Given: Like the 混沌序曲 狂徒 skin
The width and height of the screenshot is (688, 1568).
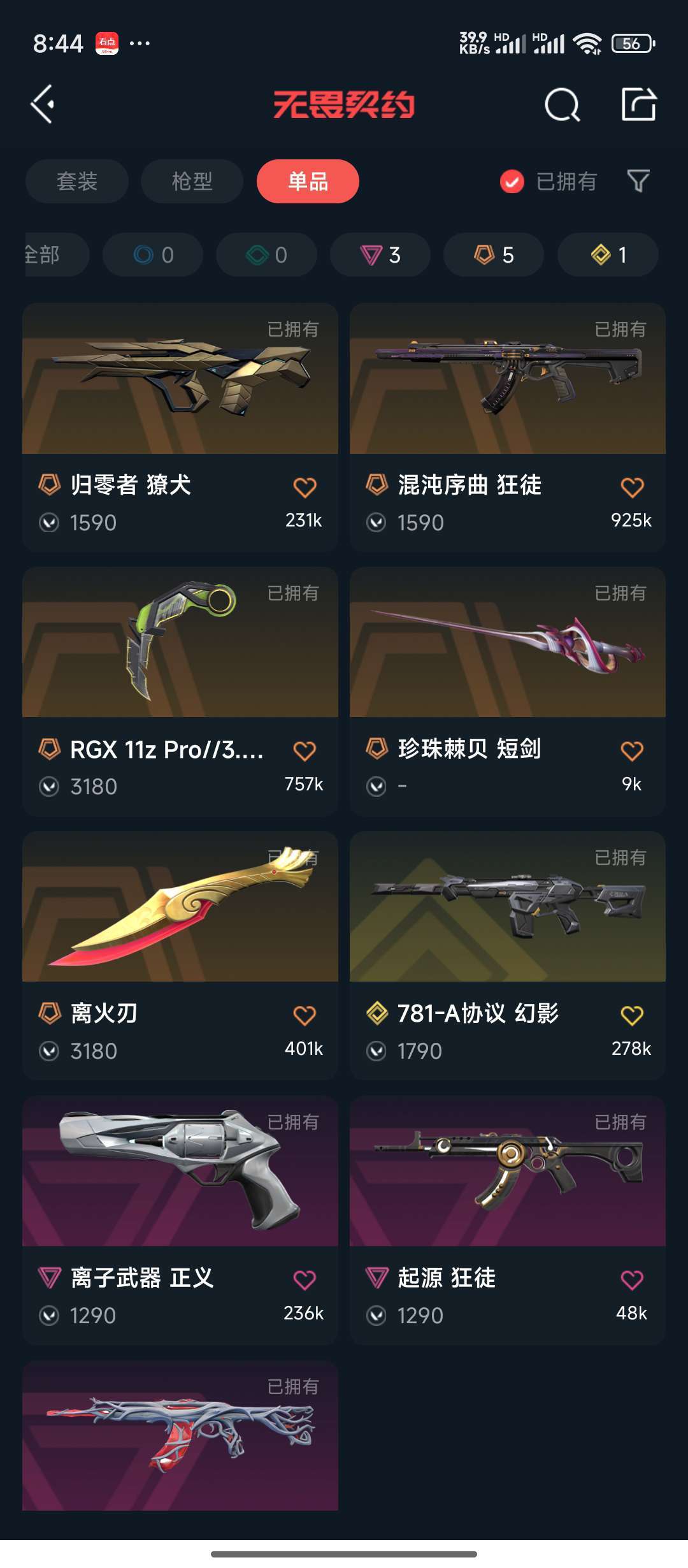Looking at the screenshot, I should coord(632,488).
